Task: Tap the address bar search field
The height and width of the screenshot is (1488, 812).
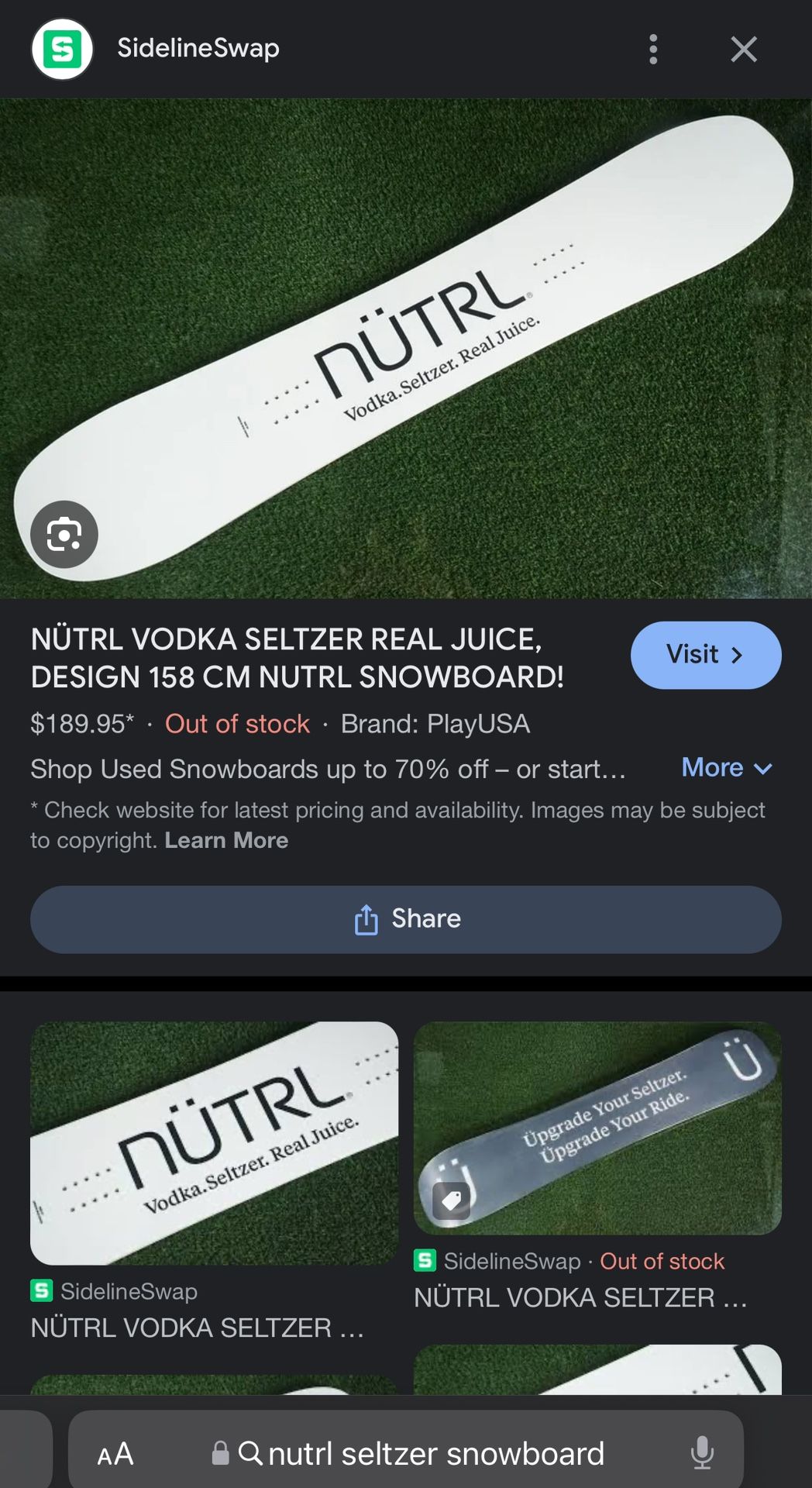Action: [x=434, y=1454]
